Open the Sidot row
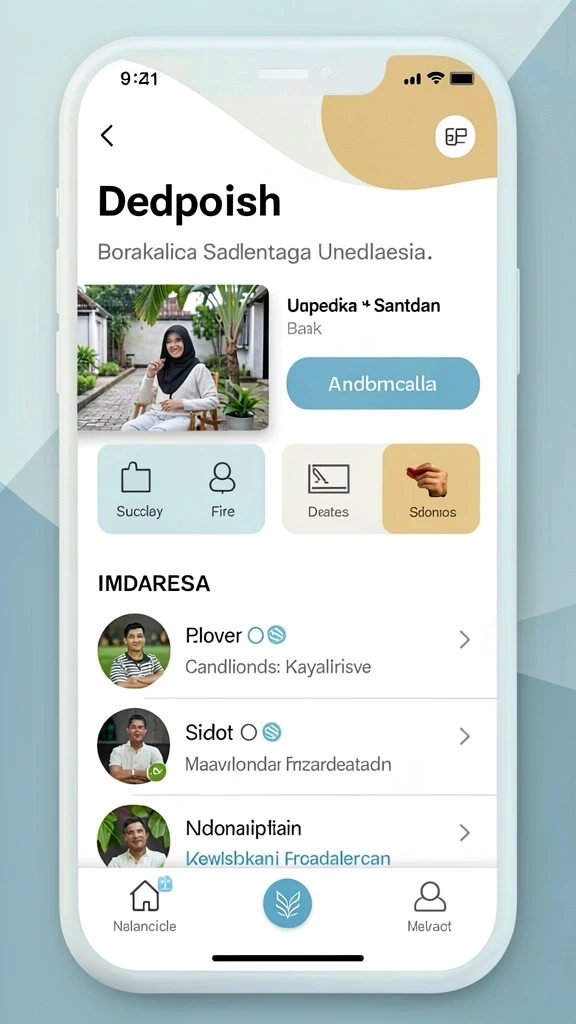This screenshot has height=1024, width=576. (x=296, y=746)
